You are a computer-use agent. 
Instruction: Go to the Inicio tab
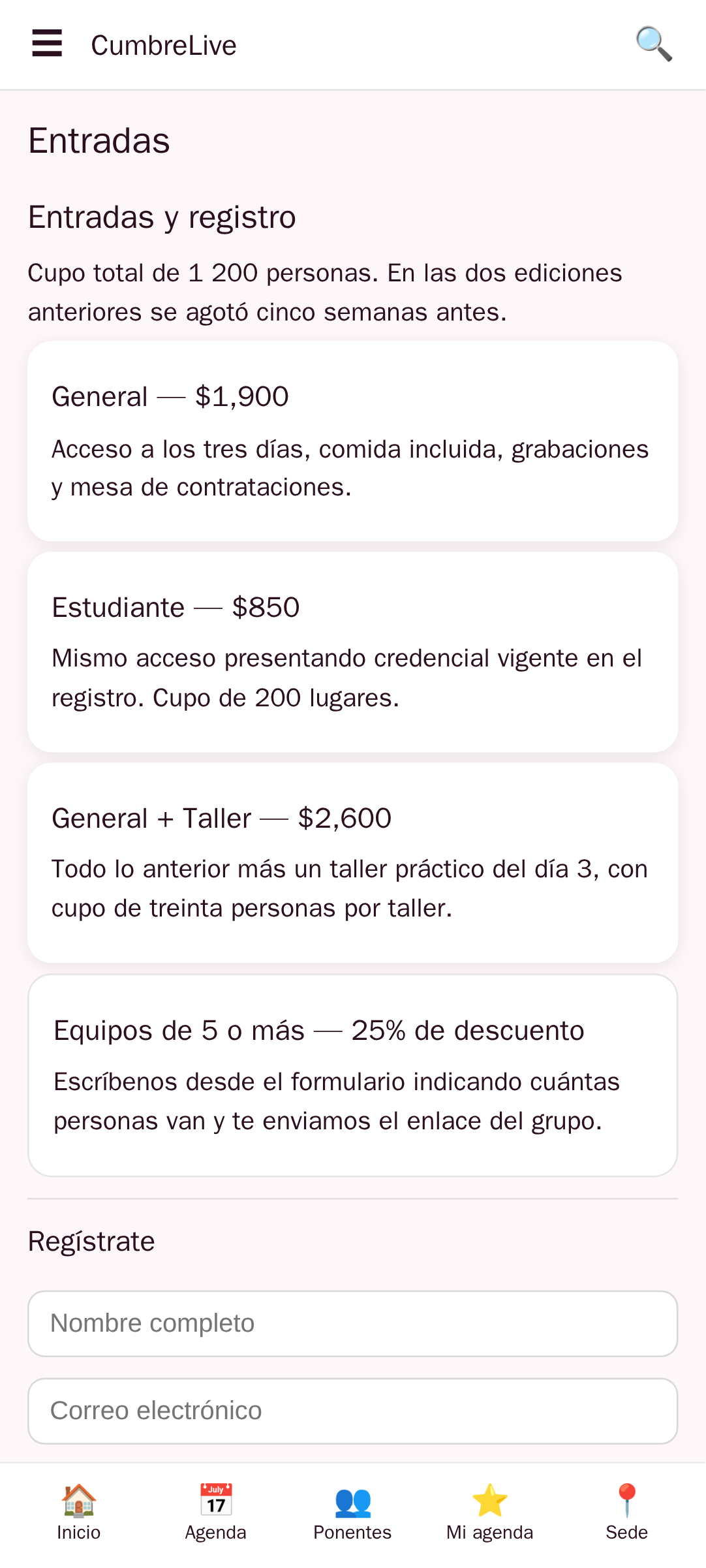(x=79, y=1513)
